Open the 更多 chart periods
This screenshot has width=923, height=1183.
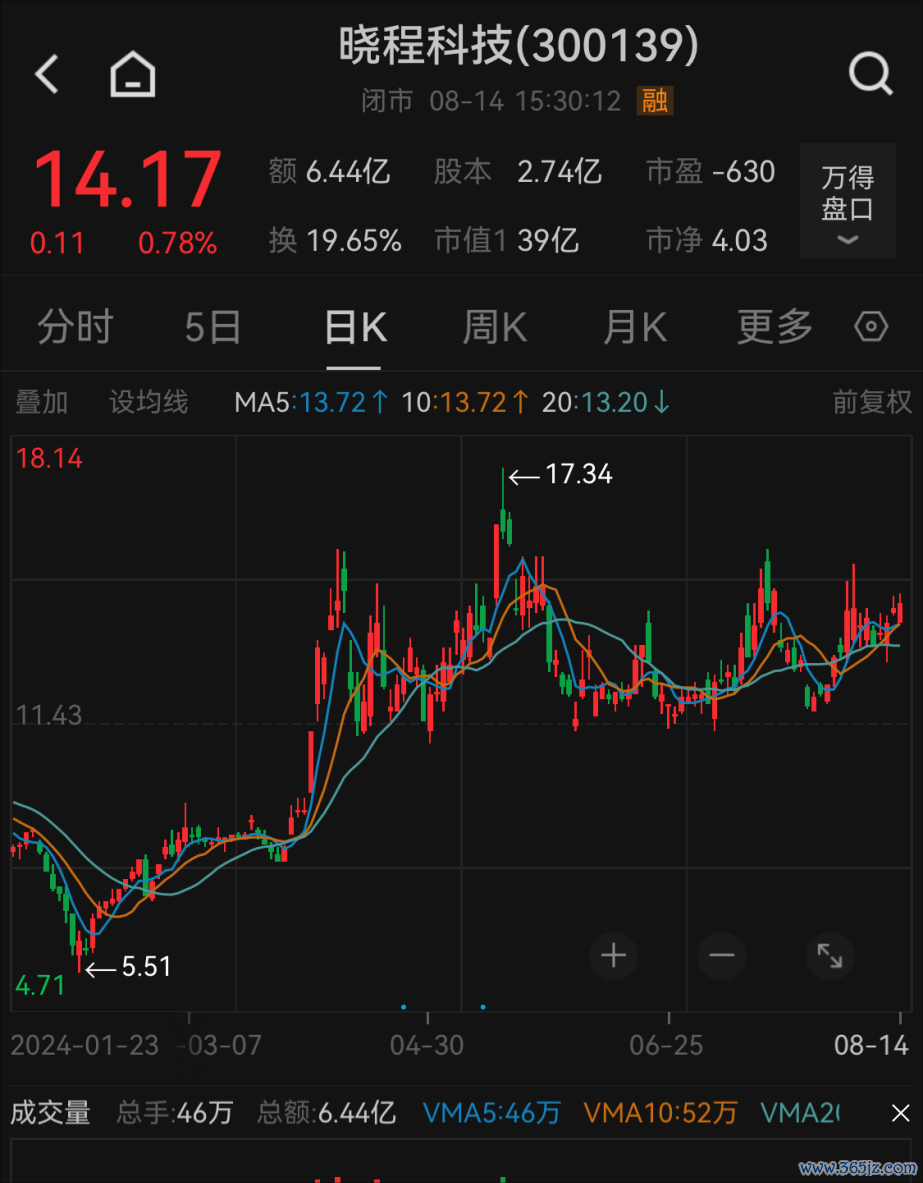point(775,327)
